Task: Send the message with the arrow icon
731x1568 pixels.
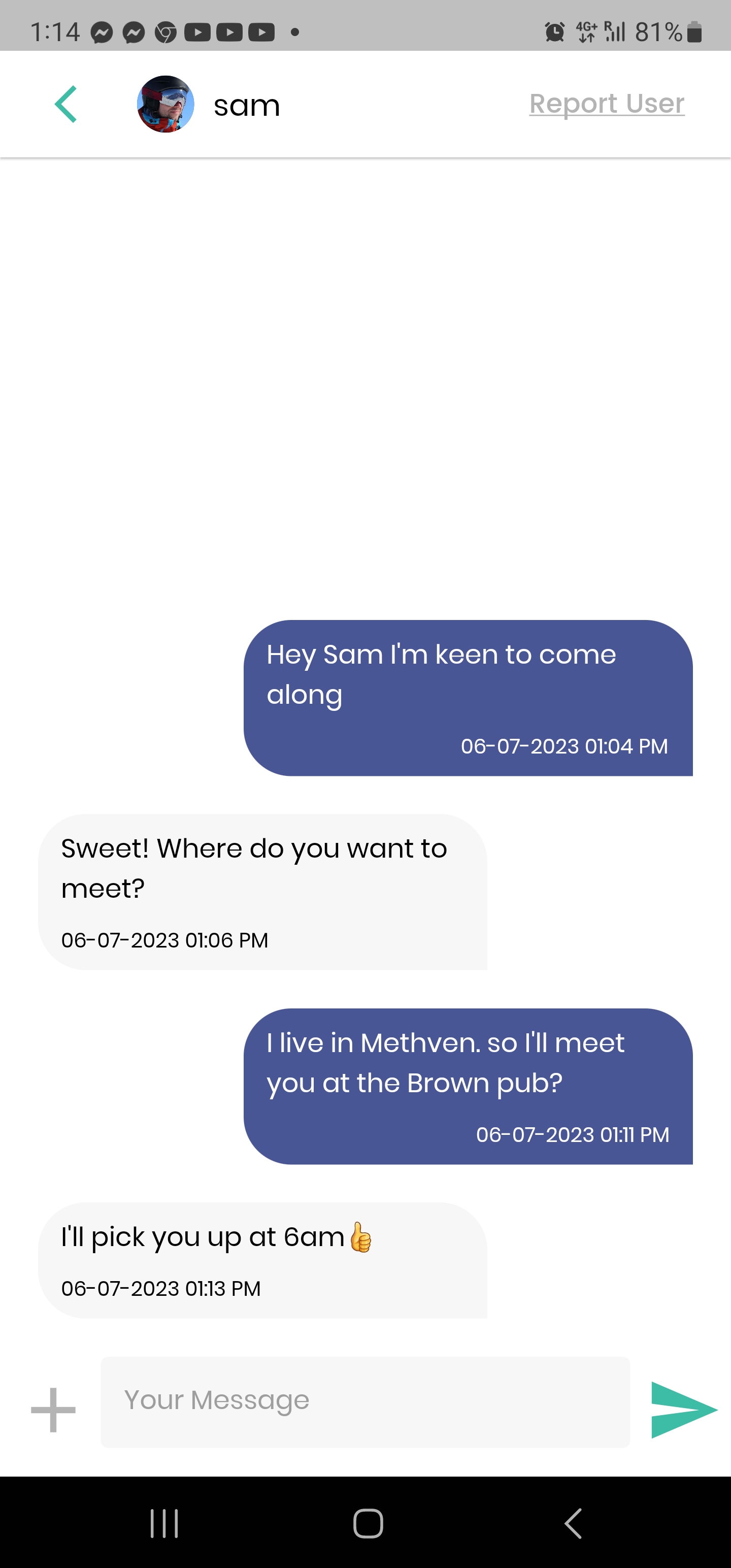Action: (x=683, y=1410)
